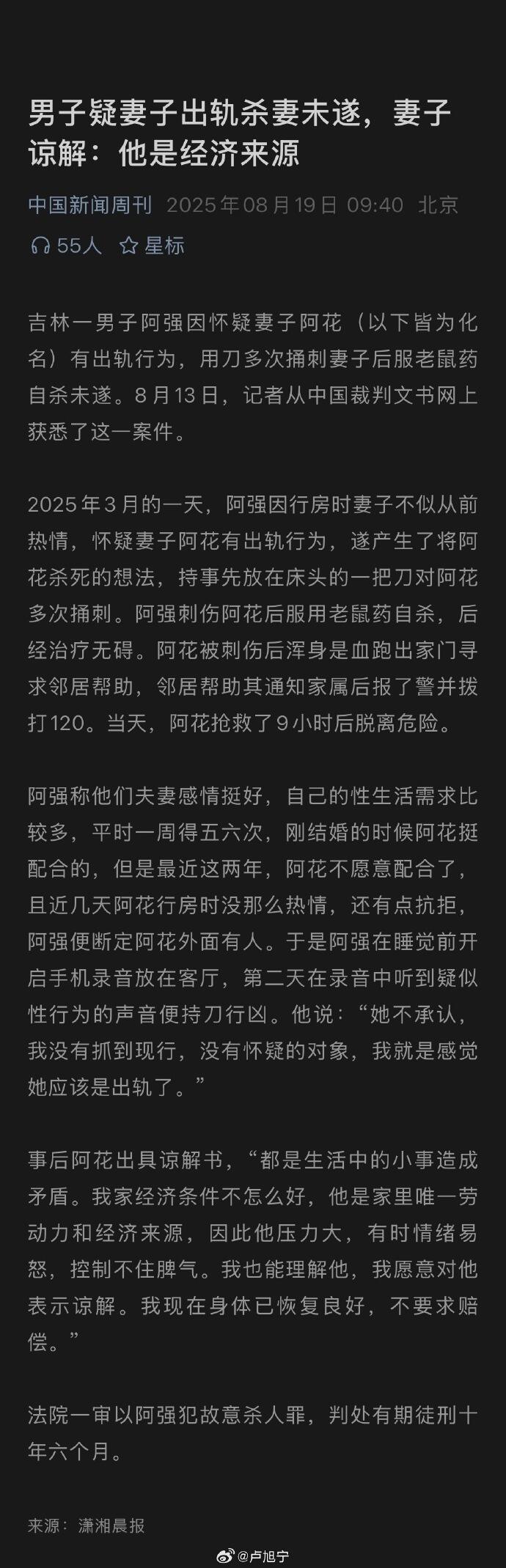Star this account with 星标

[x=153, y=246]
